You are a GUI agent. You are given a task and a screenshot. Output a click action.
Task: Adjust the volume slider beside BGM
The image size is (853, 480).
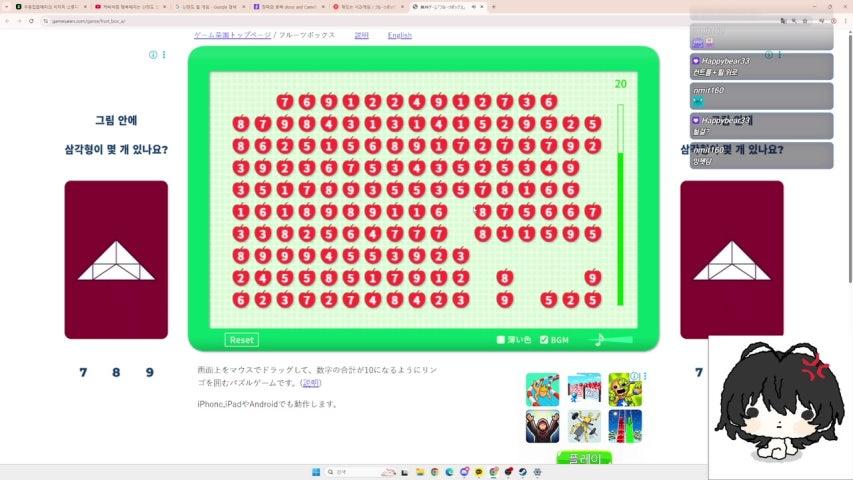click(x=613, y=340)
